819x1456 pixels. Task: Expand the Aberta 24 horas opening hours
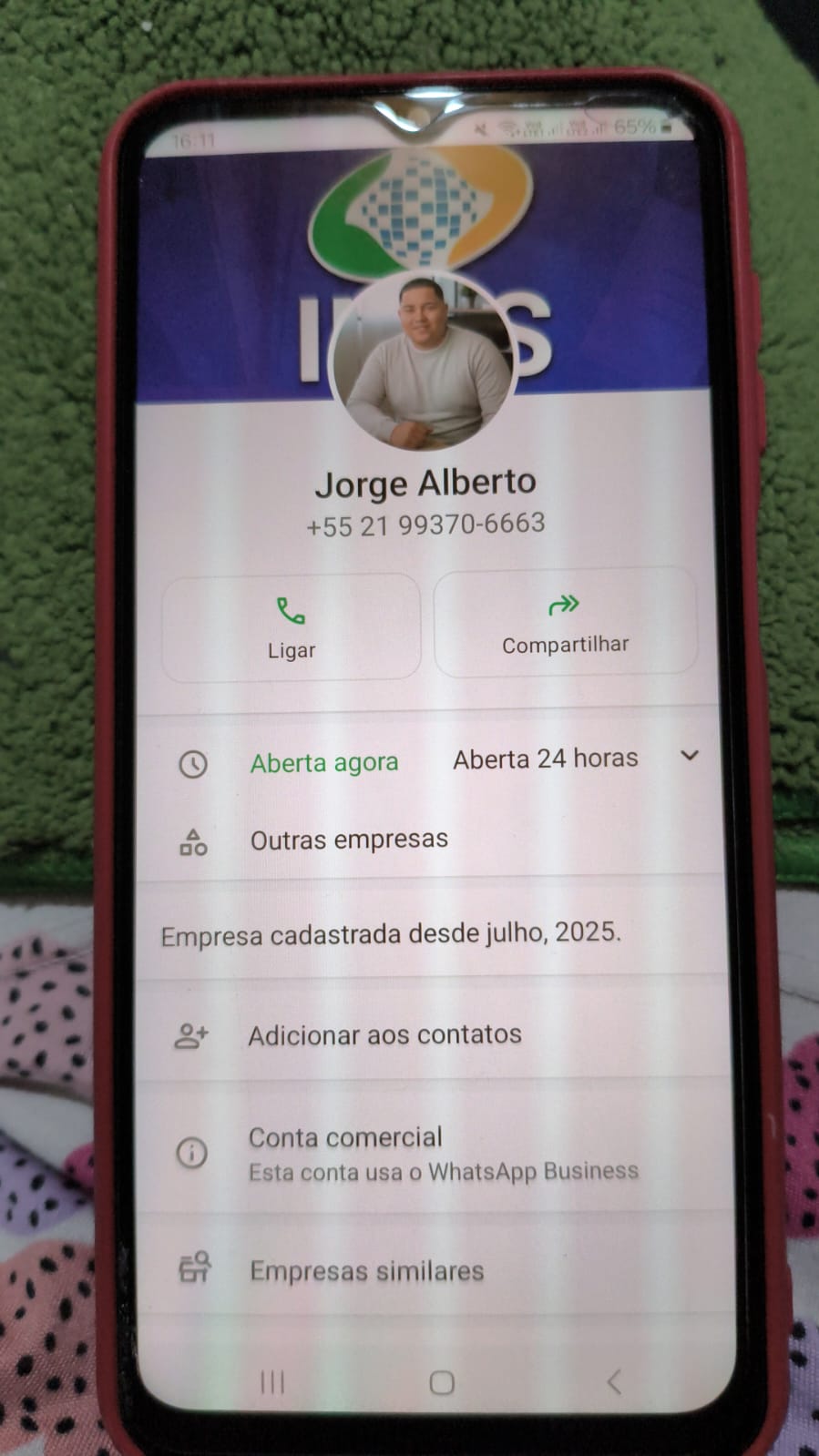[689, 756]
